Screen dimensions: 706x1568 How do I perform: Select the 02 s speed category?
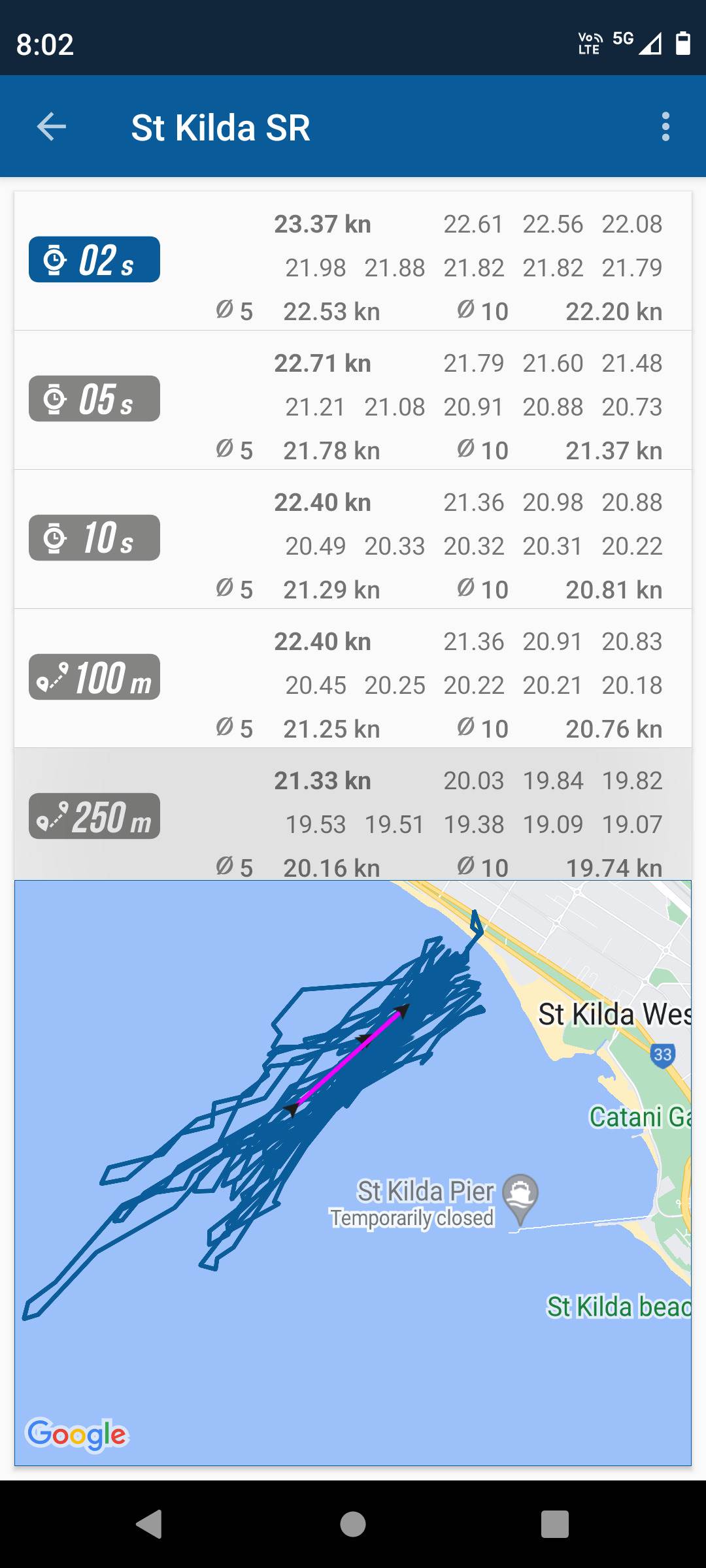94,260
